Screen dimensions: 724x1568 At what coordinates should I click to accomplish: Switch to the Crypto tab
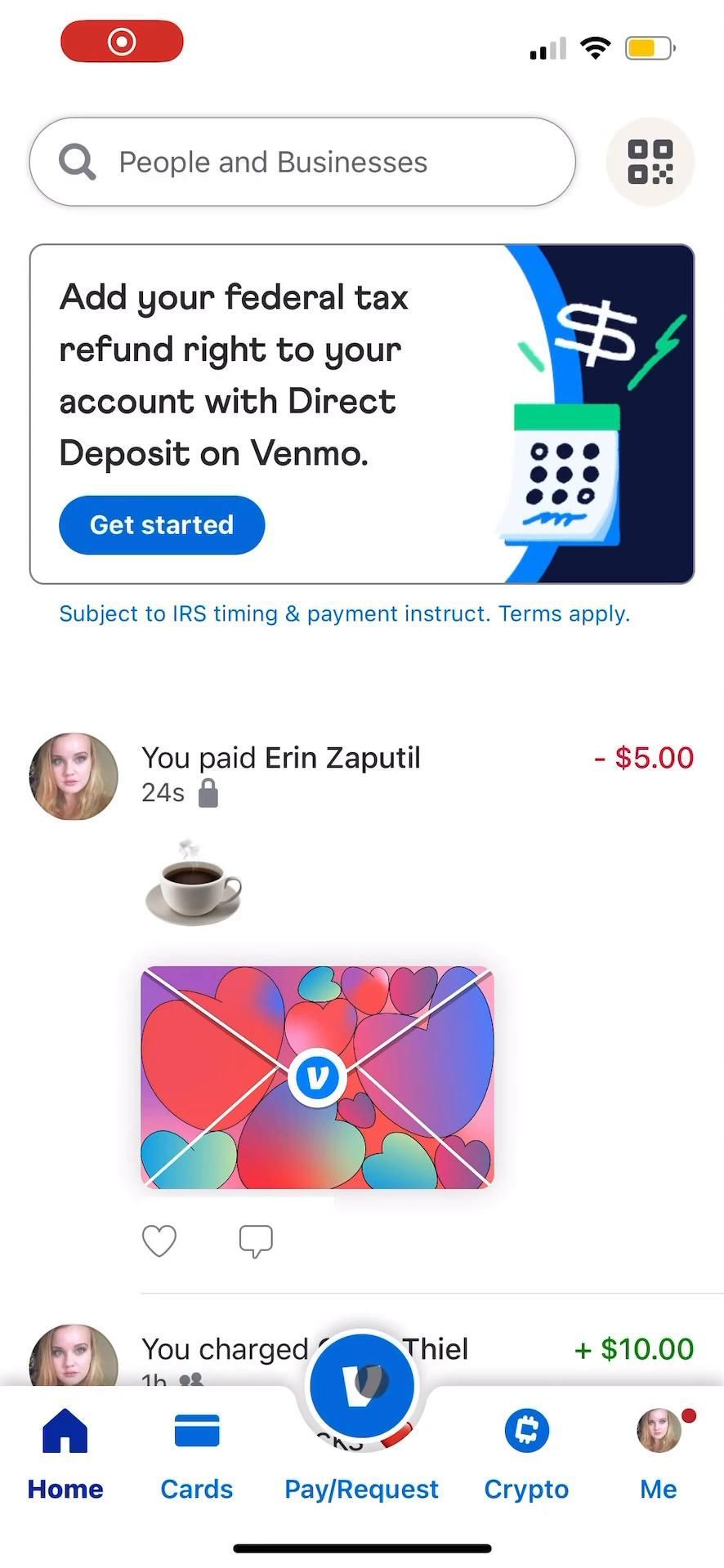click(526, 1454)
